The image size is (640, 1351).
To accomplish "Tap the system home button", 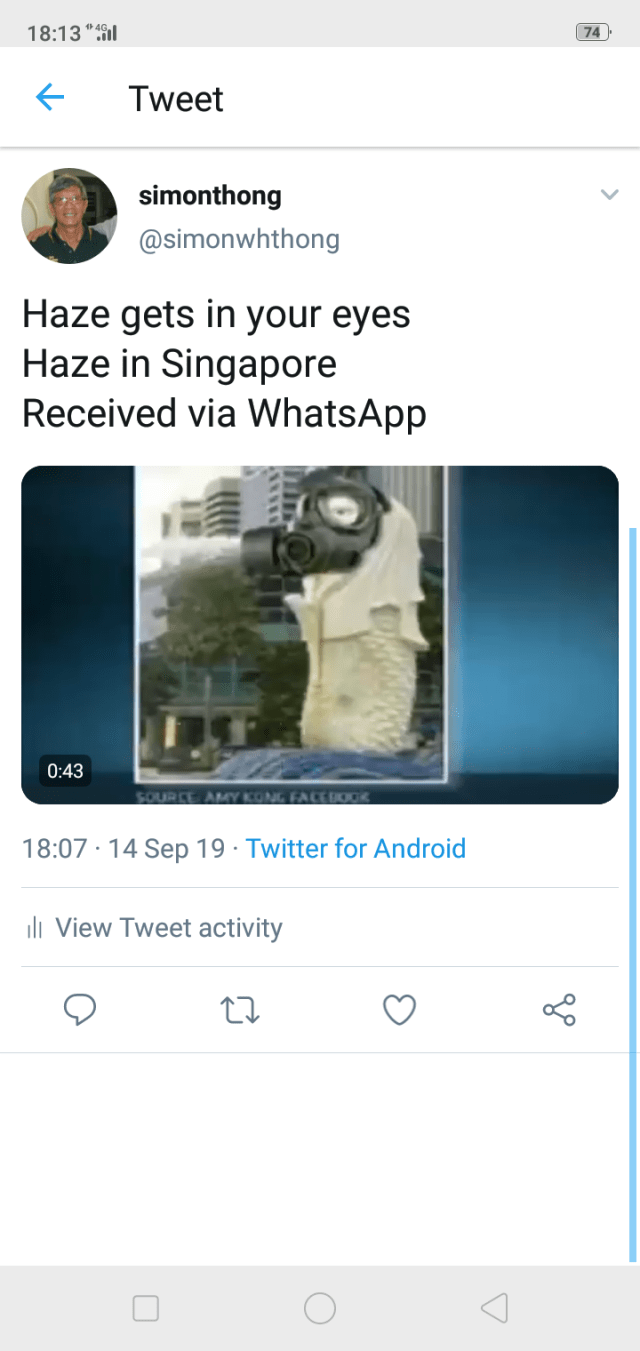I will click(x=320, y=1308).
